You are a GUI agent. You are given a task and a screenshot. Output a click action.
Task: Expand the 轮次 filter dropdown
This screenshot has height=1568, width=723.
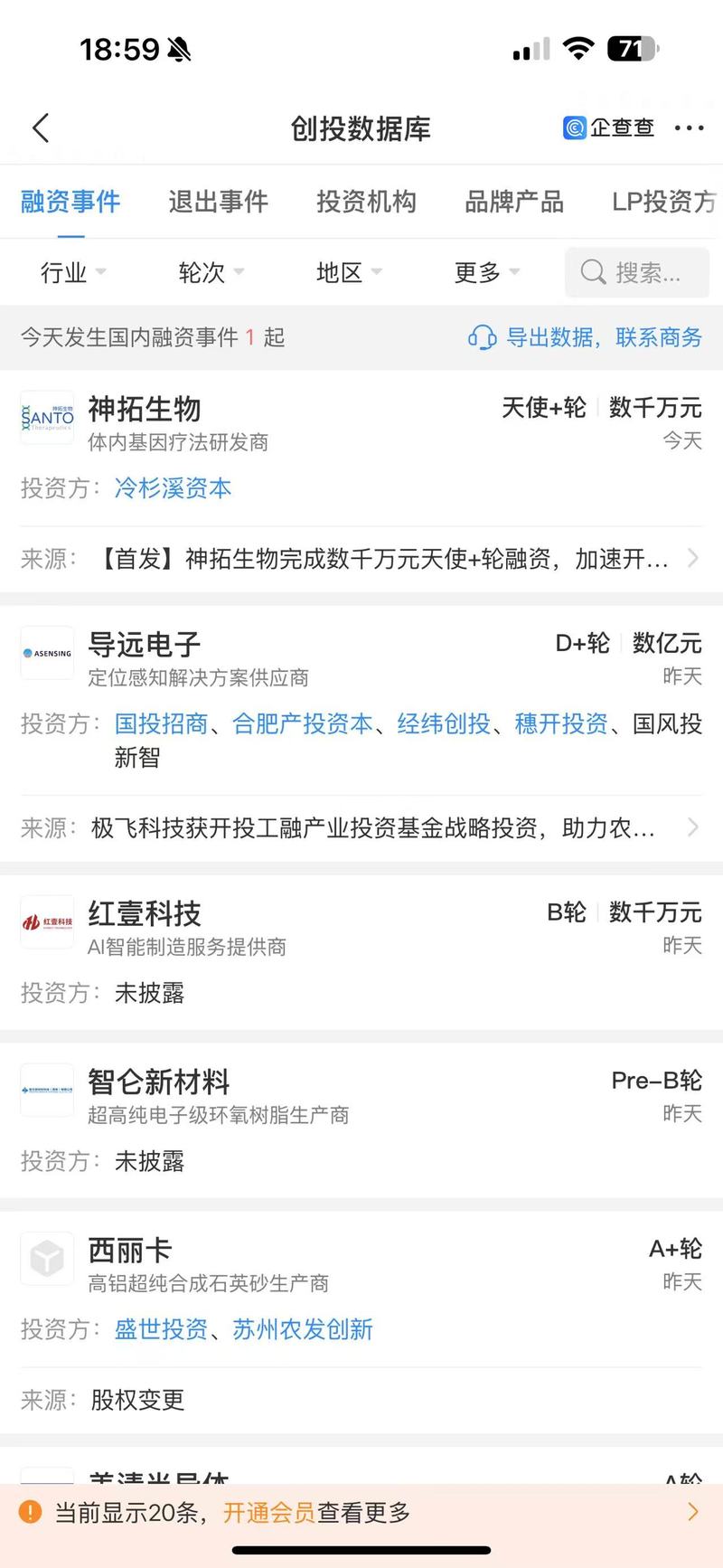click(x=211, y=272)
